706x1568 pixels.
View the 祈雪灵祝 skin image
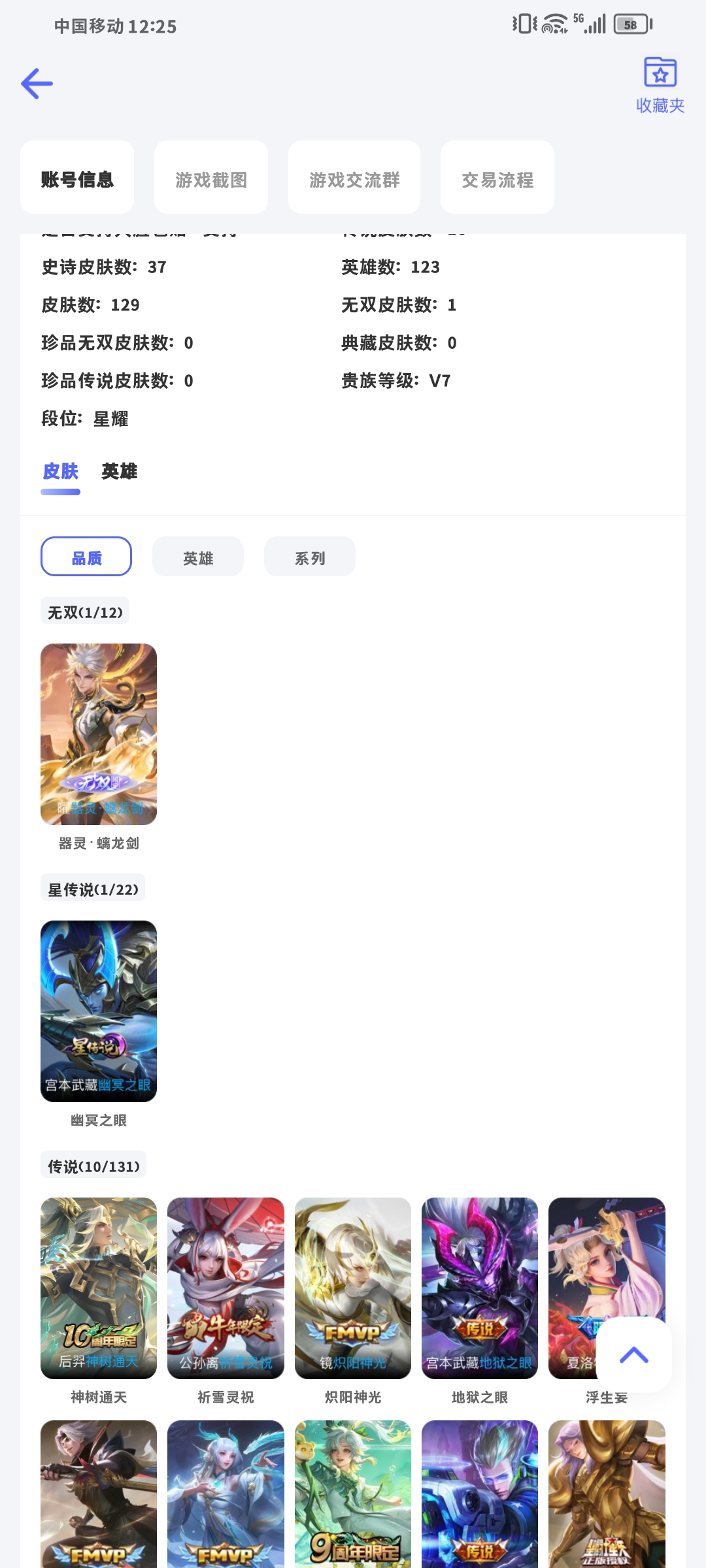coord(226,1288)
